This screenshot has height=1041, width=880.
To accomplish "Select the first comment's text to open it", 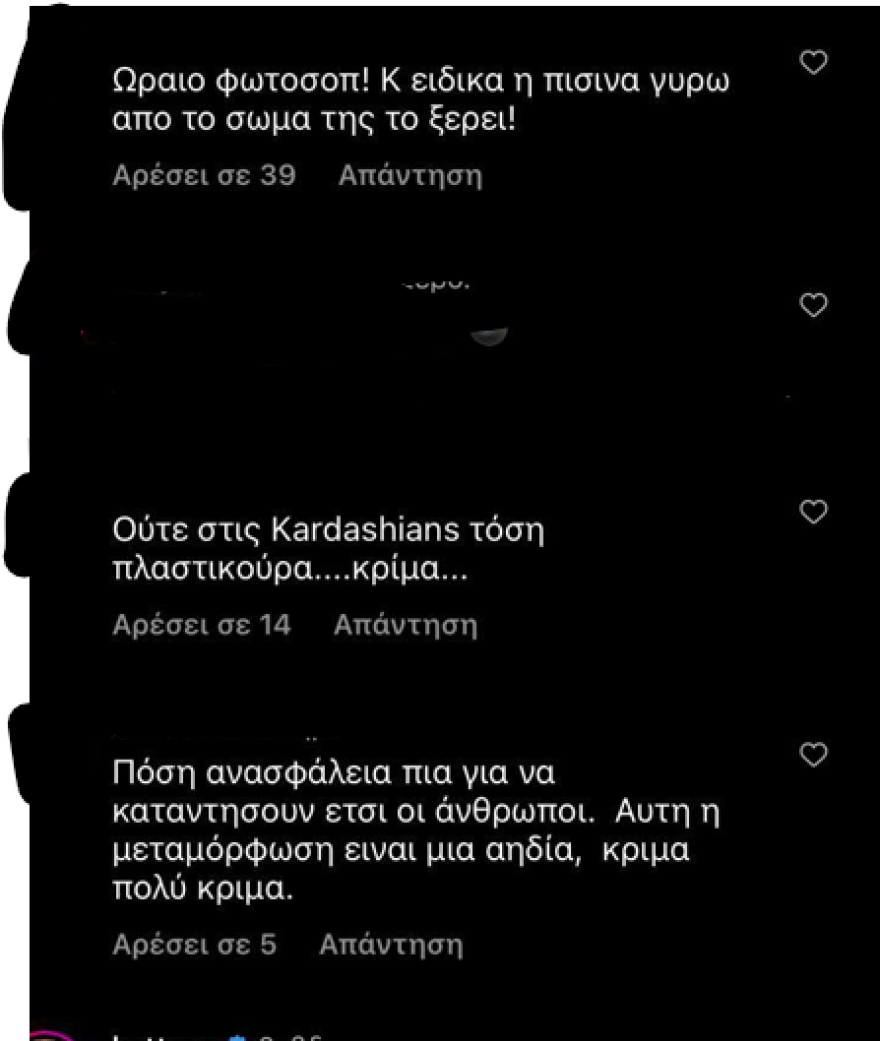I will click(420, 100).
